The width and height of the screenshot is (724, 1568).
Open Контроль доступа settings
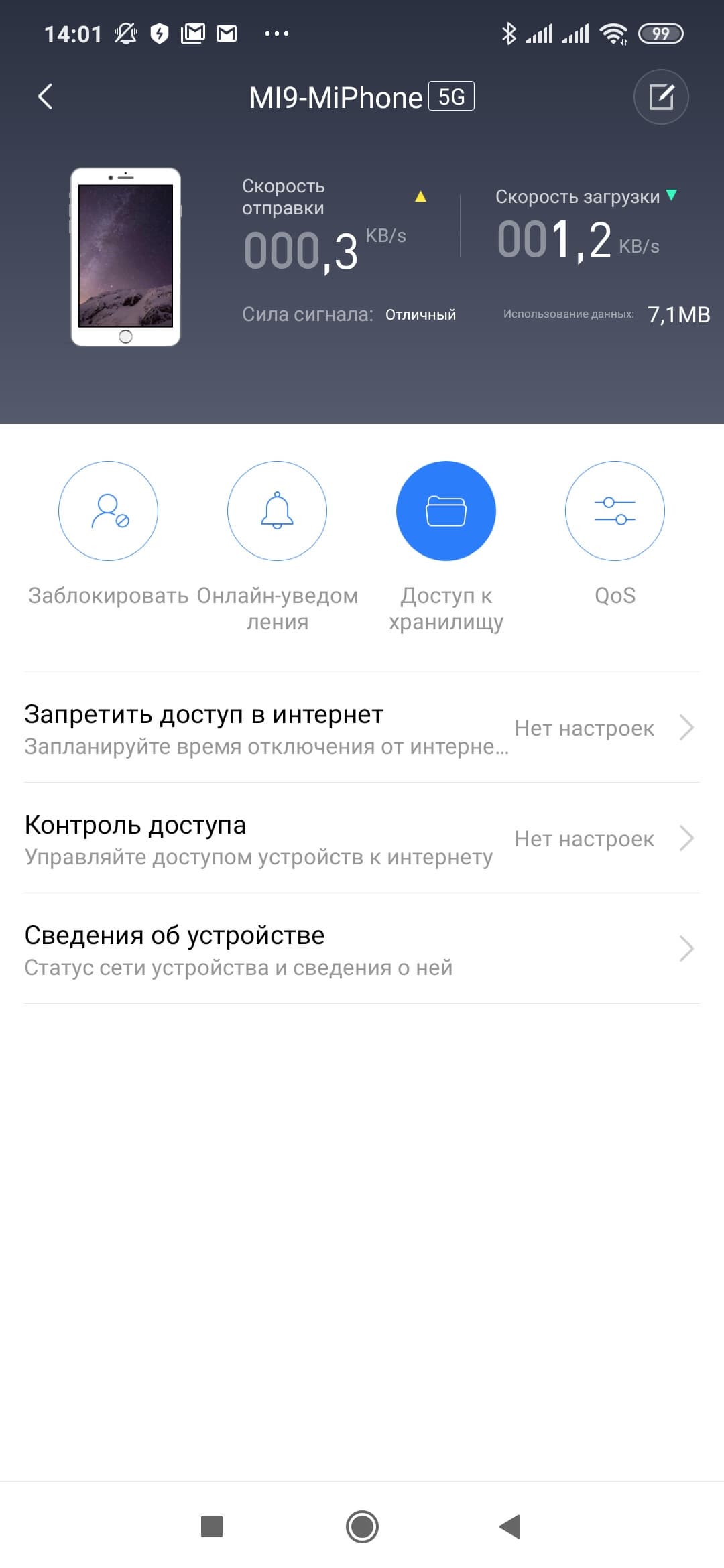tap(362, 838)
